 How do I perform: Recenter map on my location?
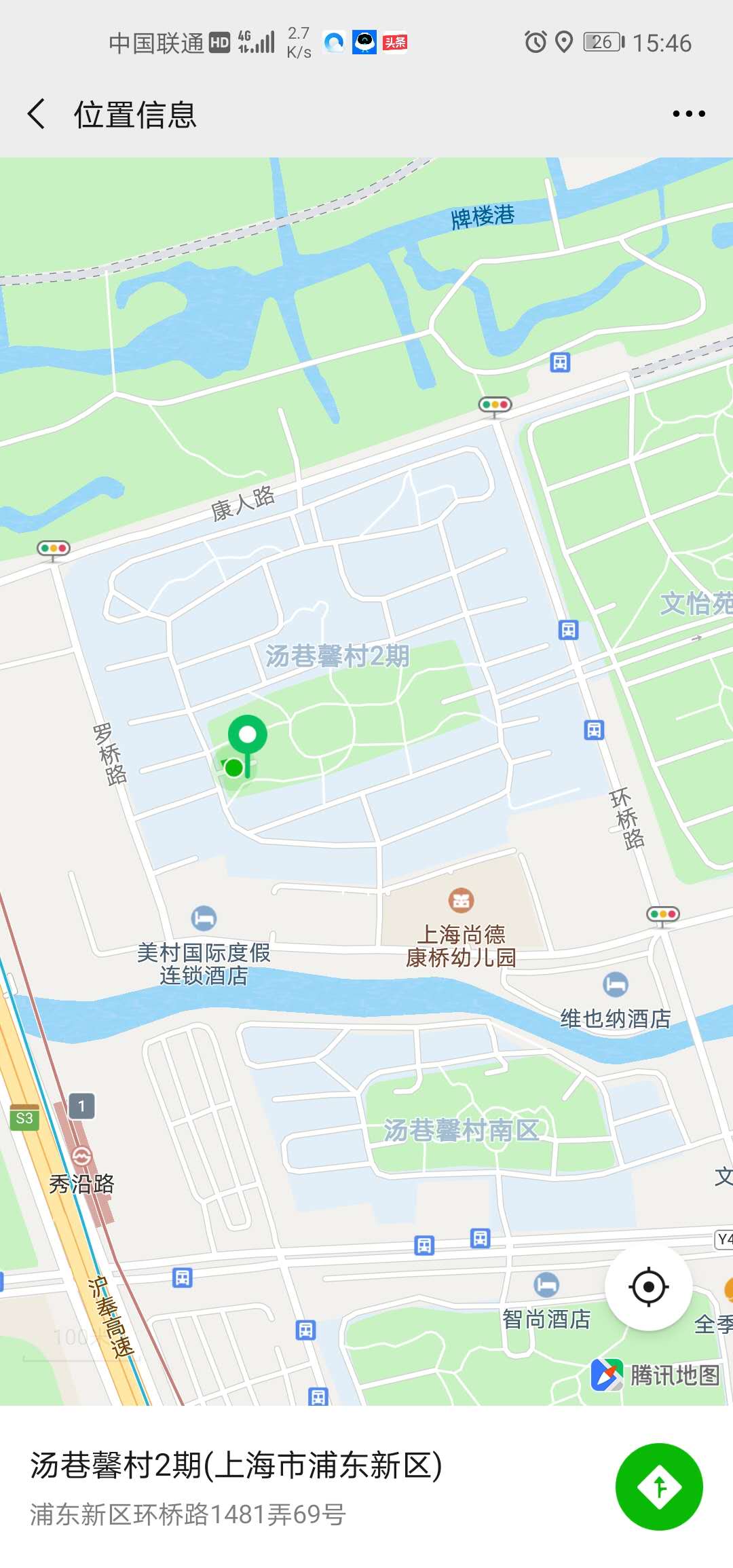[x=648, y=1286]
